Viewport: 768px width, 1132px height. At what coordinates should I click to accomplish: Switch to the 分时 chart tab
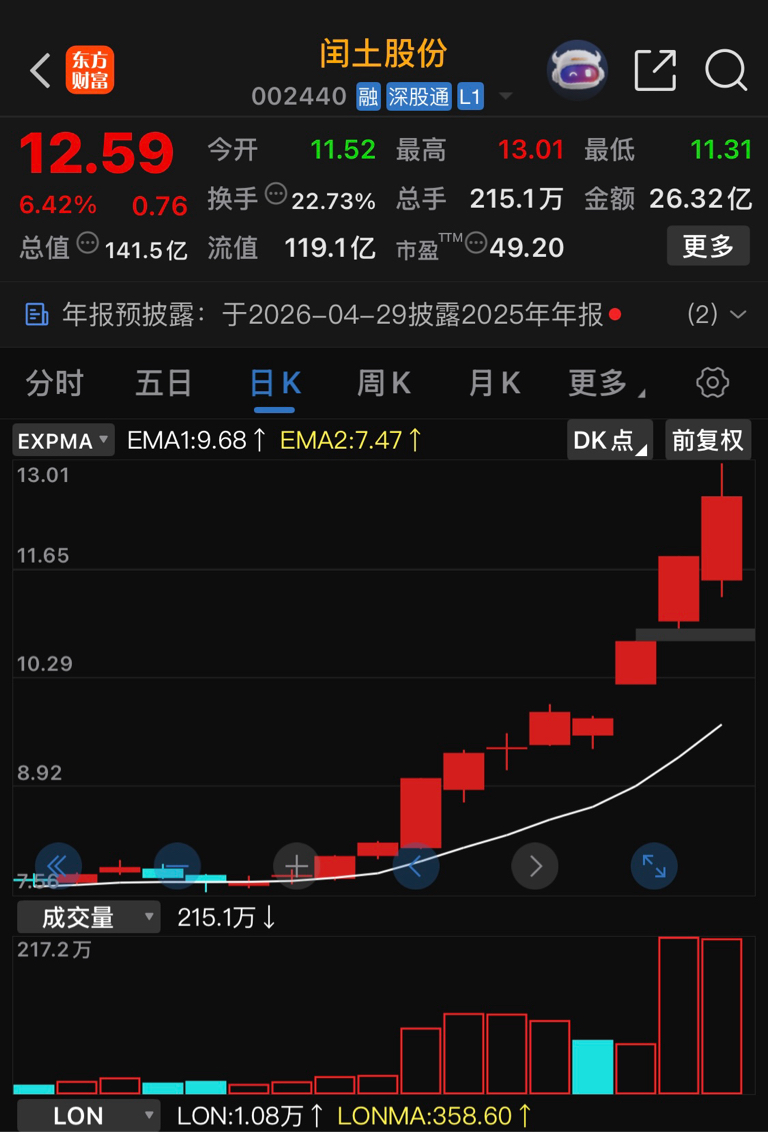(x=54, y=383)
